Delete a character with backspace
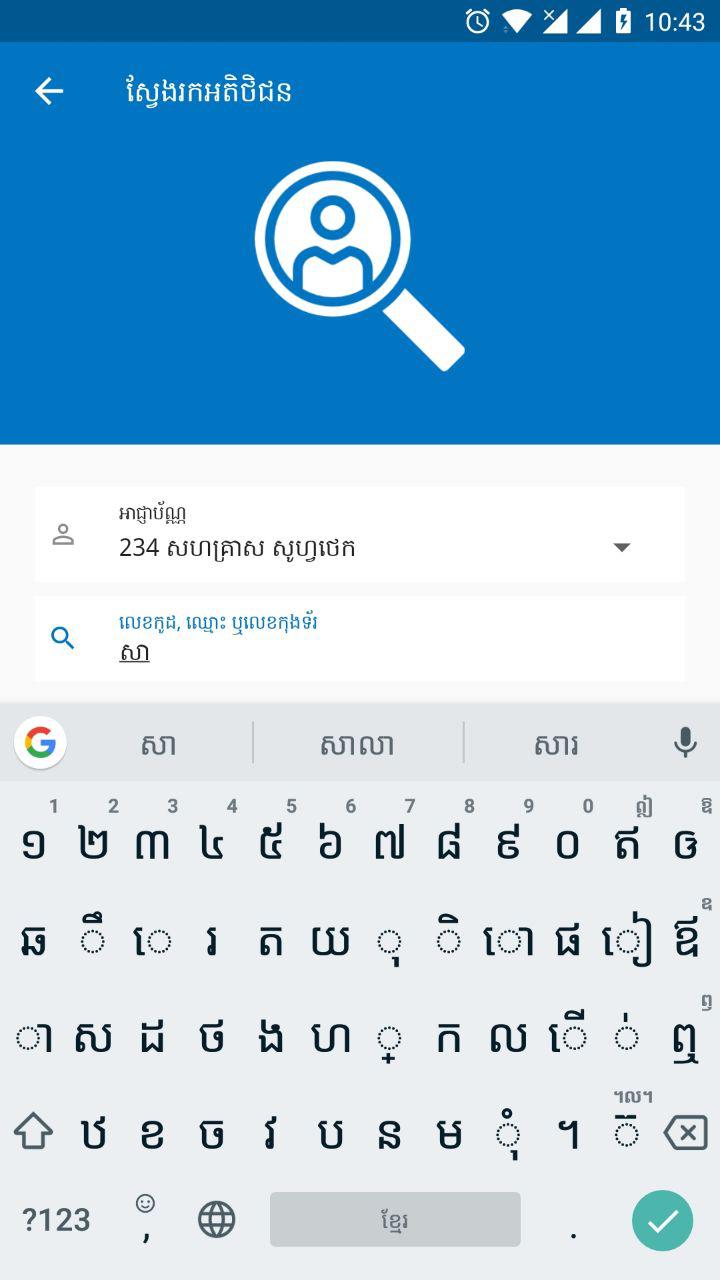The width and height of the screenshot is (720, 1280). (x=685, y=1132)
